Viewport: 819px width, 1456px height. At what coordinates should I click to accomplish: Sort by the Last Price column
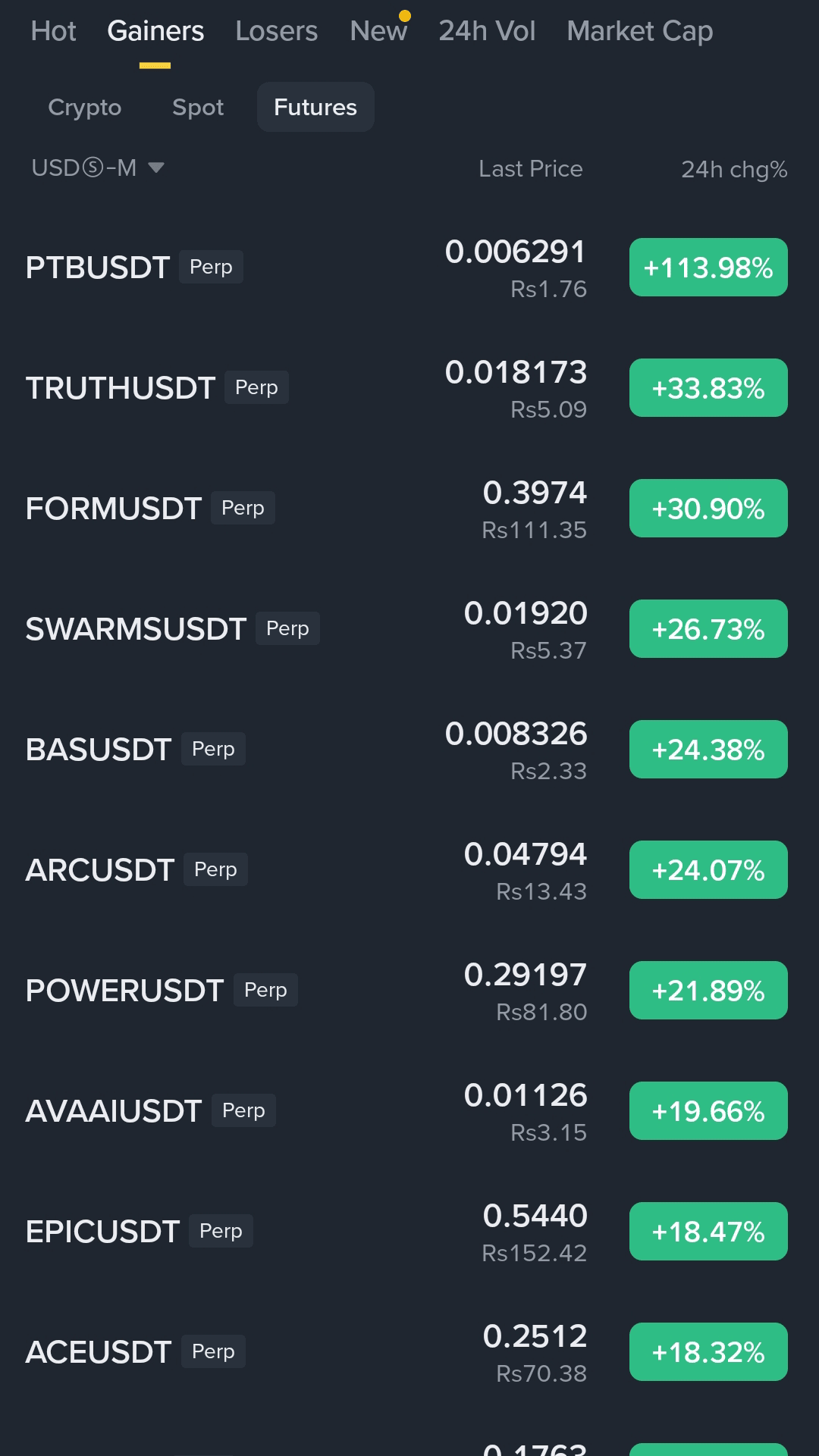(x=529, y=168)
